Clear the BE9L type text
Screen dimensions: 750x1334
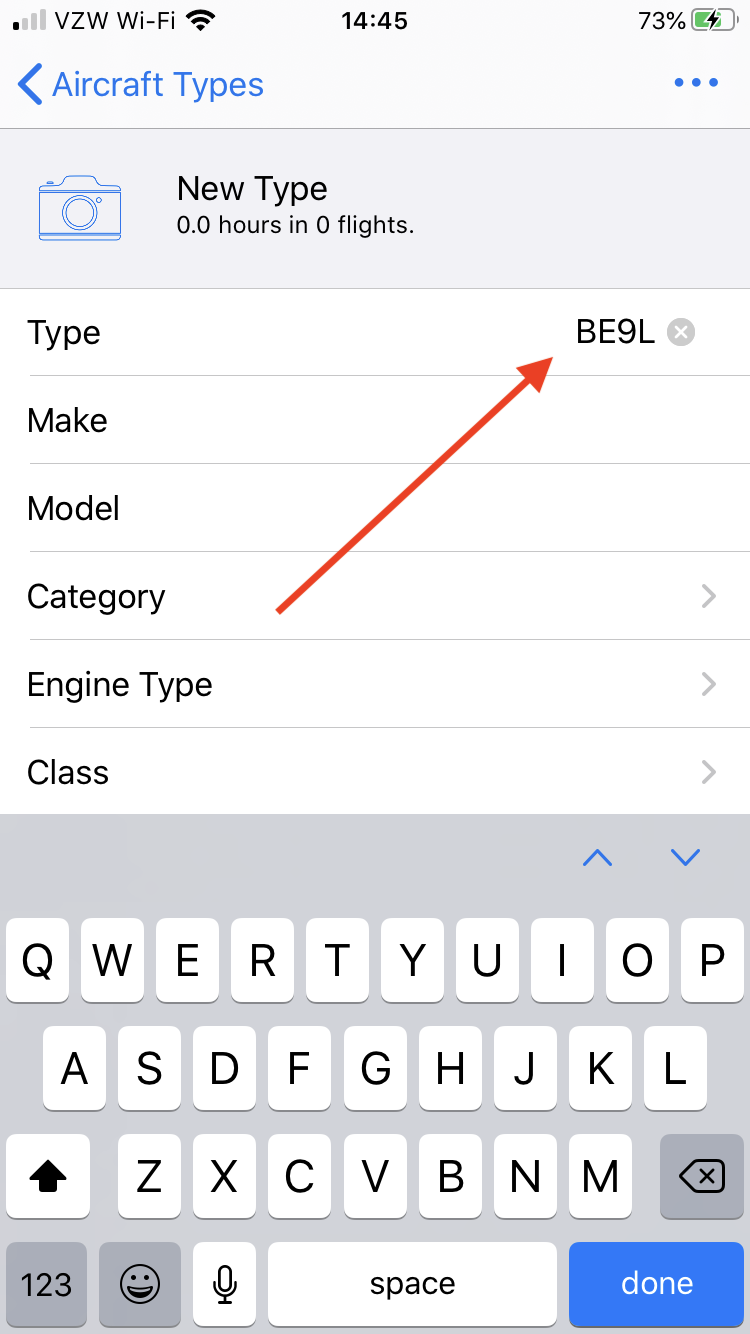681,332
